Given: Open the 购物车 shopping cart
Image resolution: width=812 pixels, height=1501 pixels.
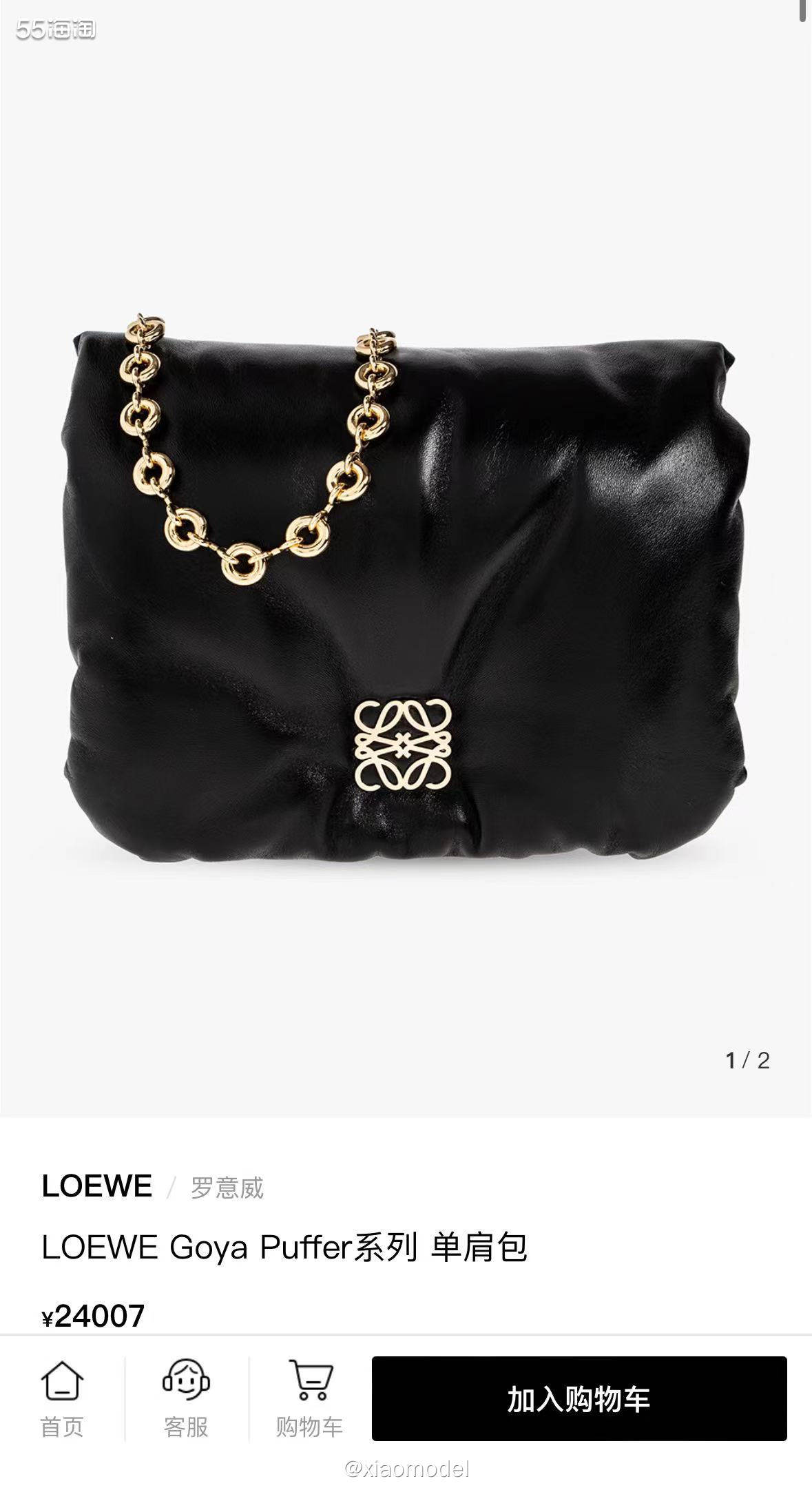Looking at the screenshot, I should (310, 1398).
